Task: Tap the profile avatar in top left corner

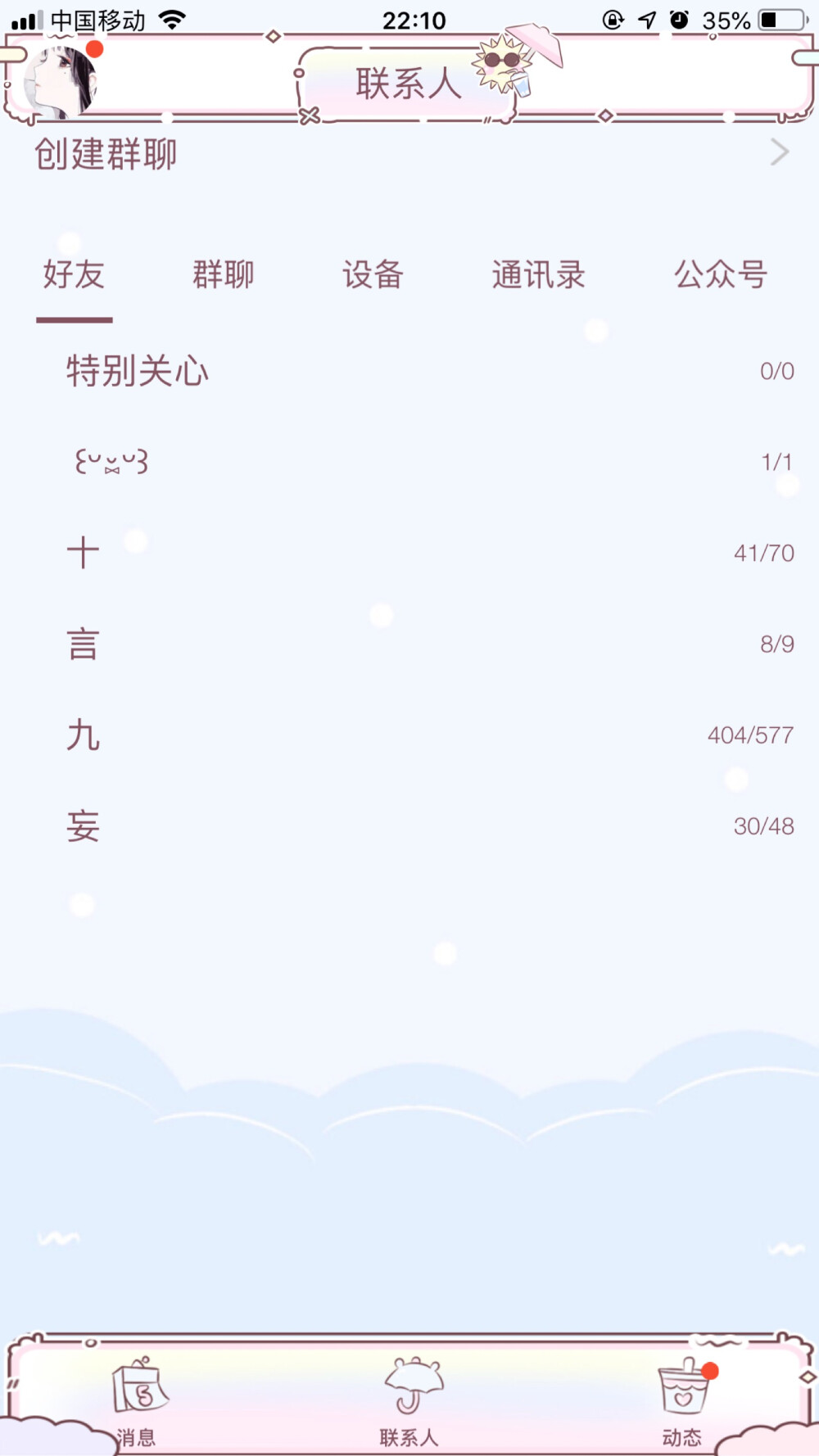Action: click(57, 82)
